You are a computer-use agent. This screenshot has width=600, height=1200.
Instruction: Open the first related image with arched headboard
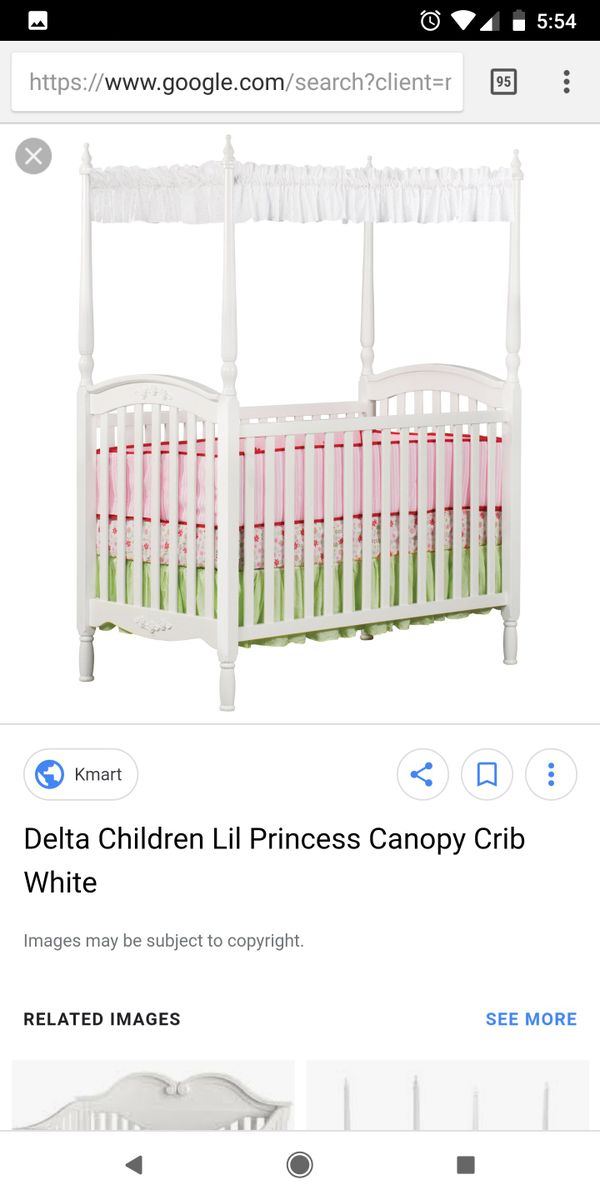(x=153, y=1095)
